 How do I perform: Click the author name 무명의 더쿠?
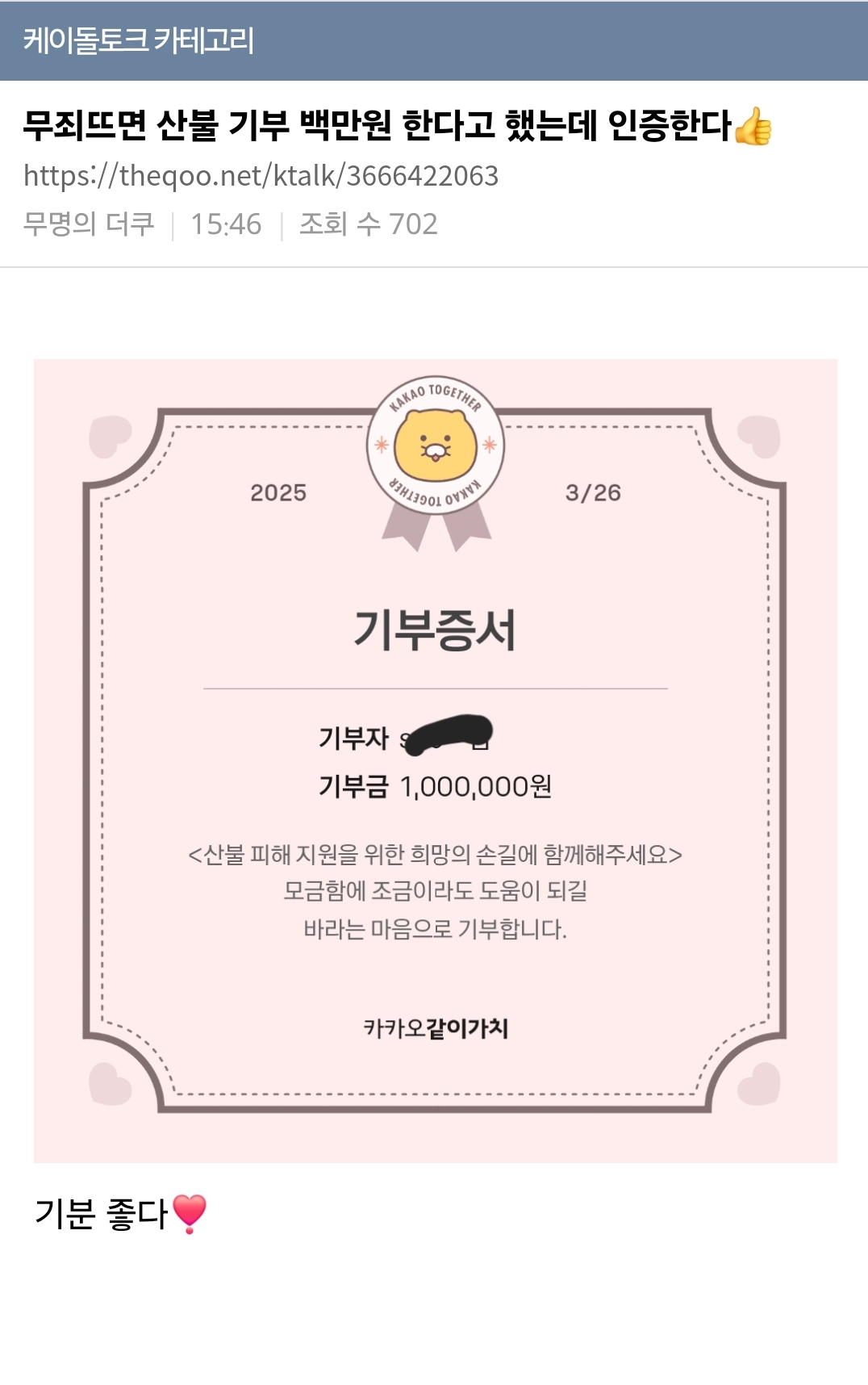coord(88,224)
